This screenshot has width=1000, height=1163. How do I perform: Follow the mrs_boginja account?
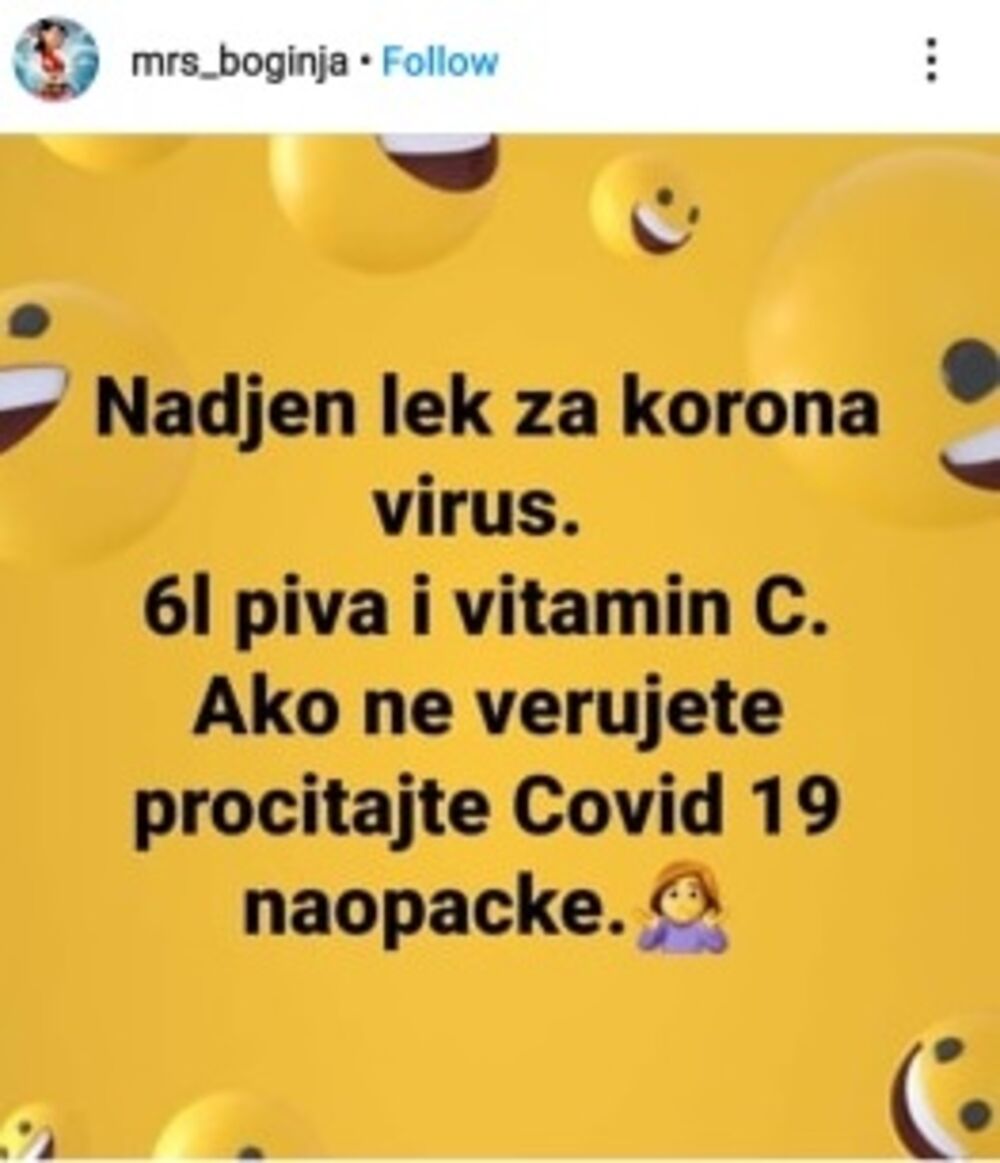click(x=440, y=62)
